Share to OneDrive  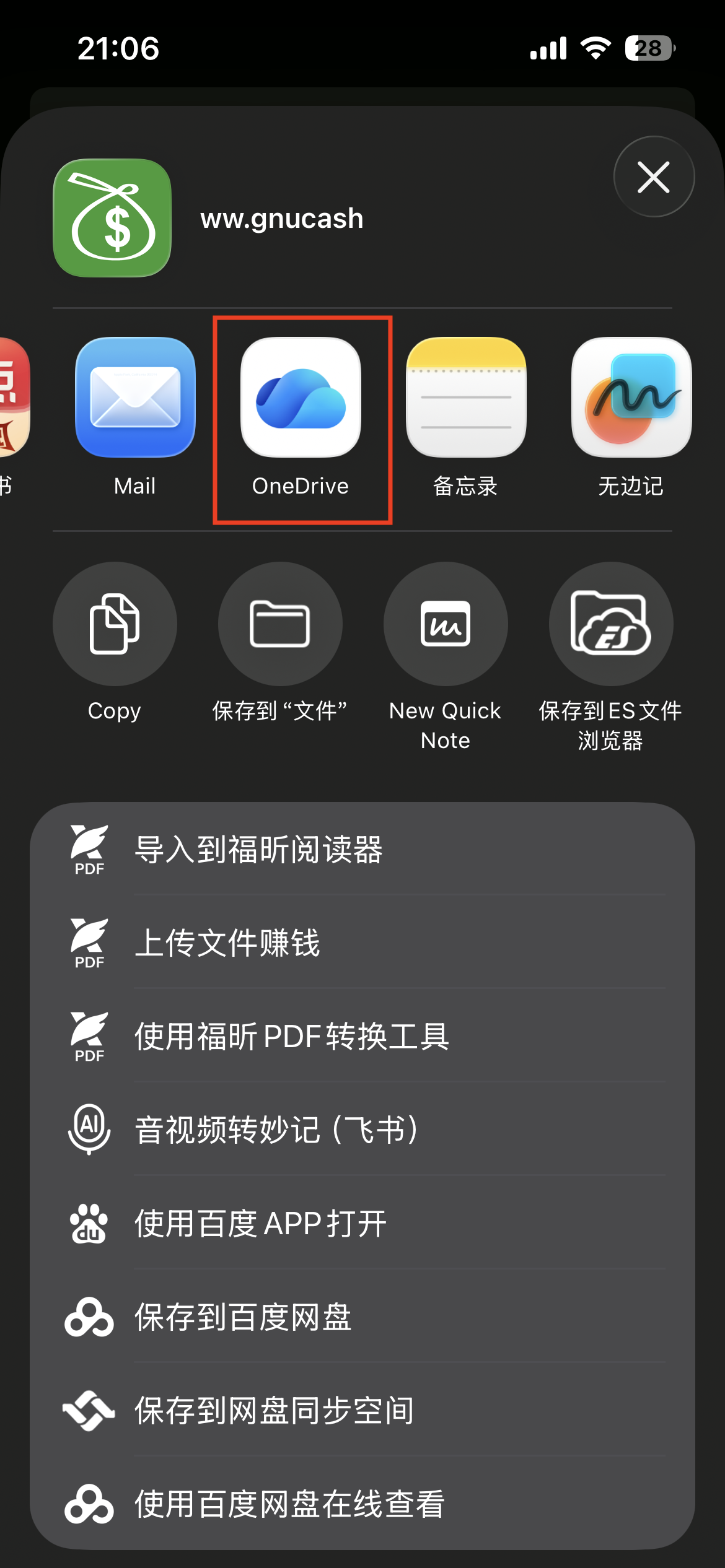(301, 398)
